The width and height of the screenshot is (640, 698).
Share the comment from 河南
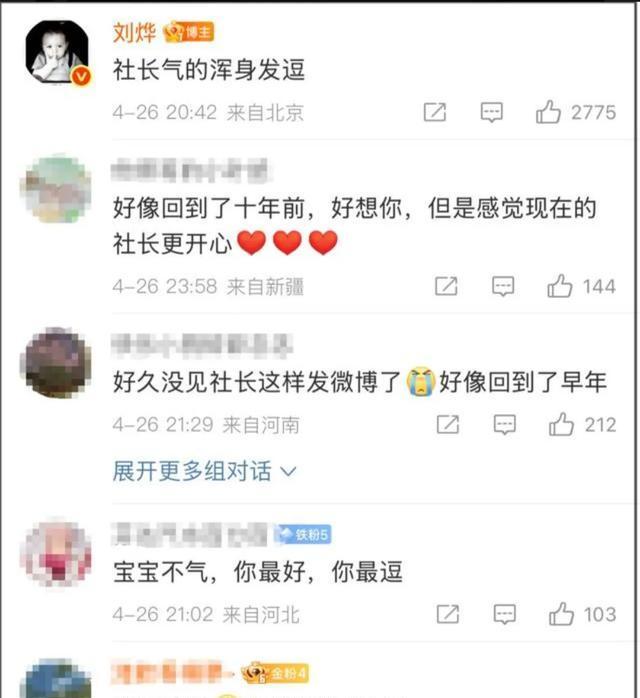[x=448, y=425]
